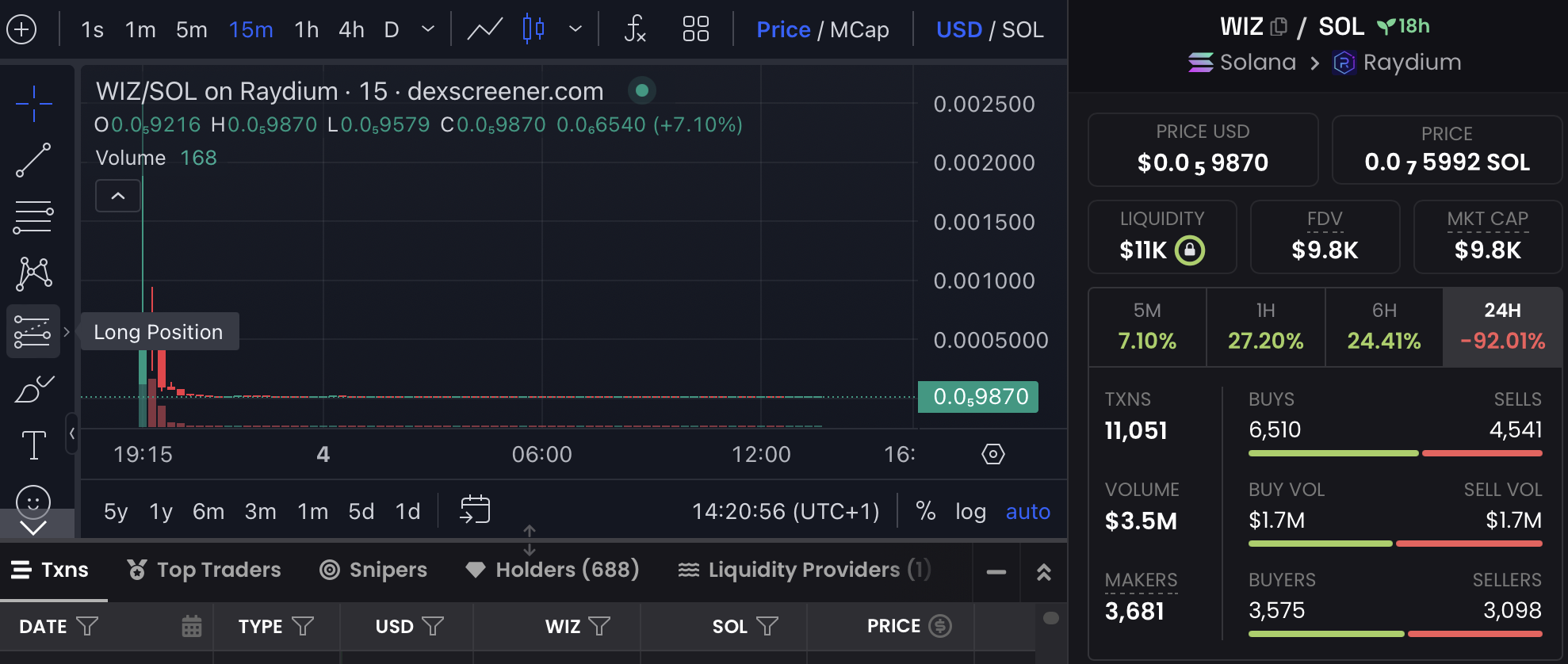Collapse the indicator legend arrow
This screenshot has width=1568, height=664.
click(x=118, y=196)
